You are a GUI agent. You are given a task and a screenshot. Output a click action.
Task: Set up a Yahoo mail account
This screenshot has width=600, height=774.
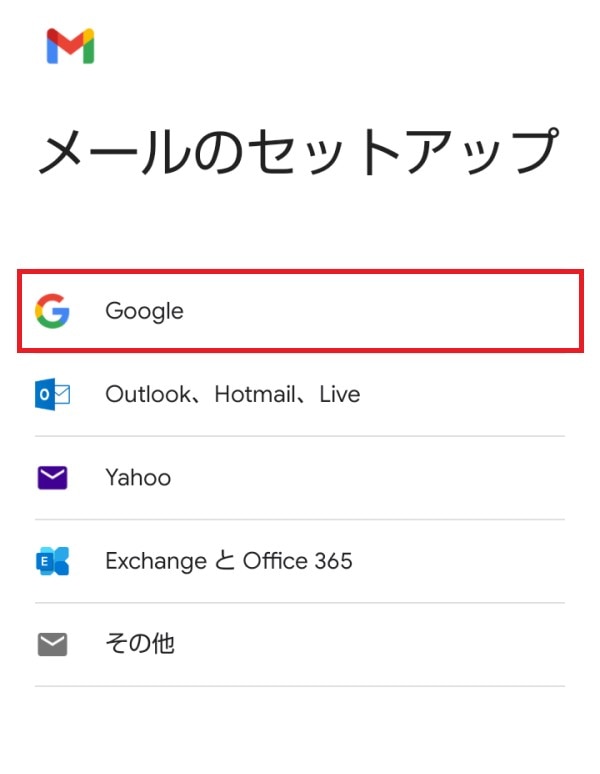pyautogui.click(x=138, y=478)
